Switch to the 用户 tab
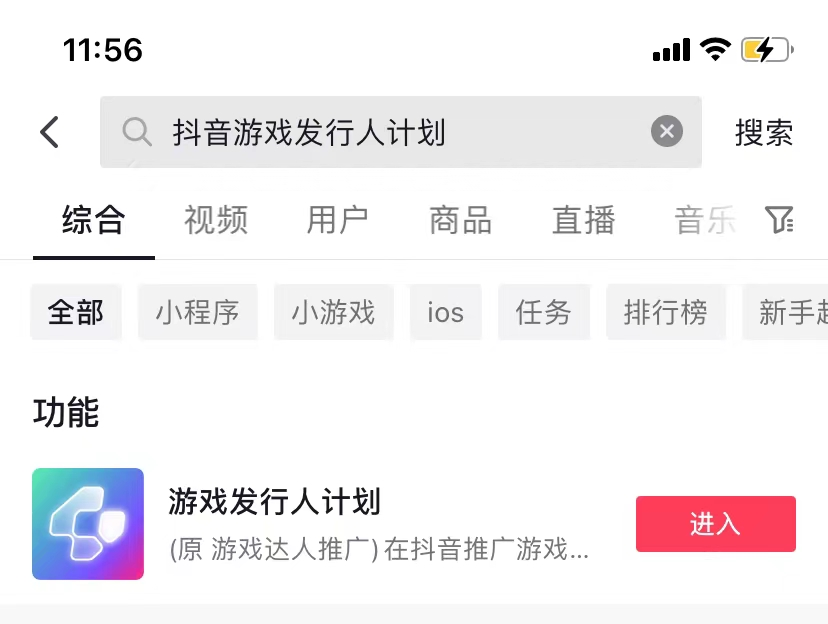This screenshot has height=624, width=828. tap(337, 220)
